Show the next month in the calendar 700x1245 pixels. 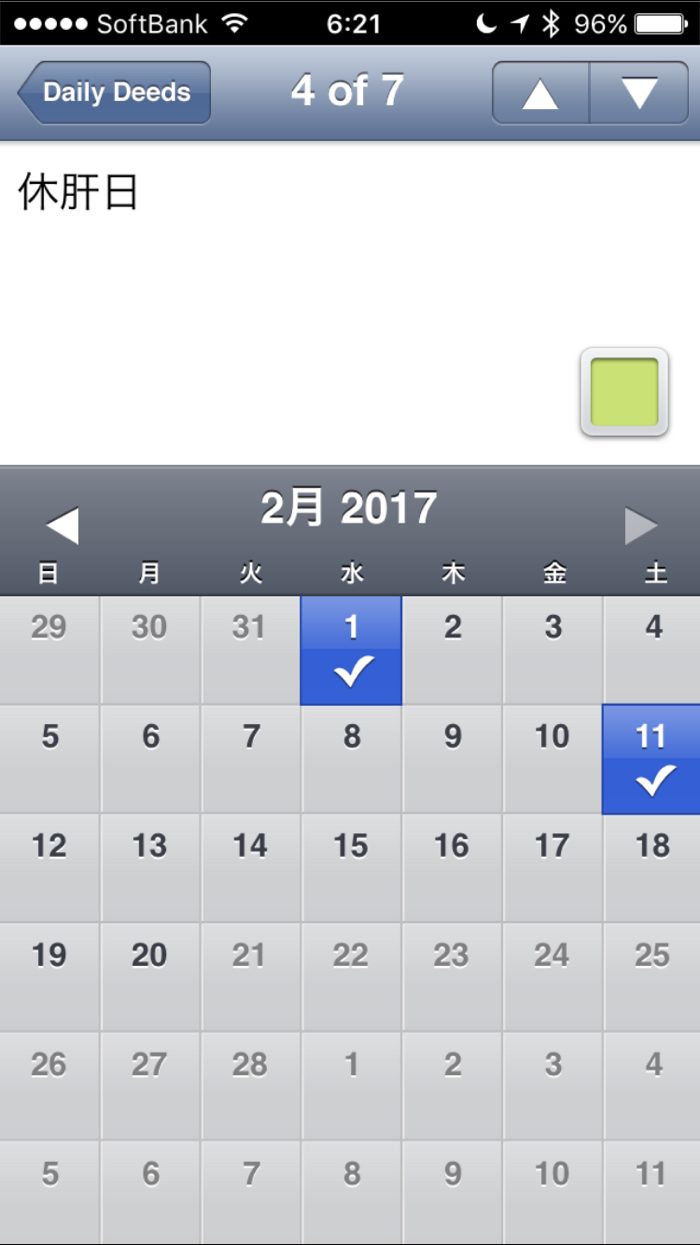click(641, 525)
